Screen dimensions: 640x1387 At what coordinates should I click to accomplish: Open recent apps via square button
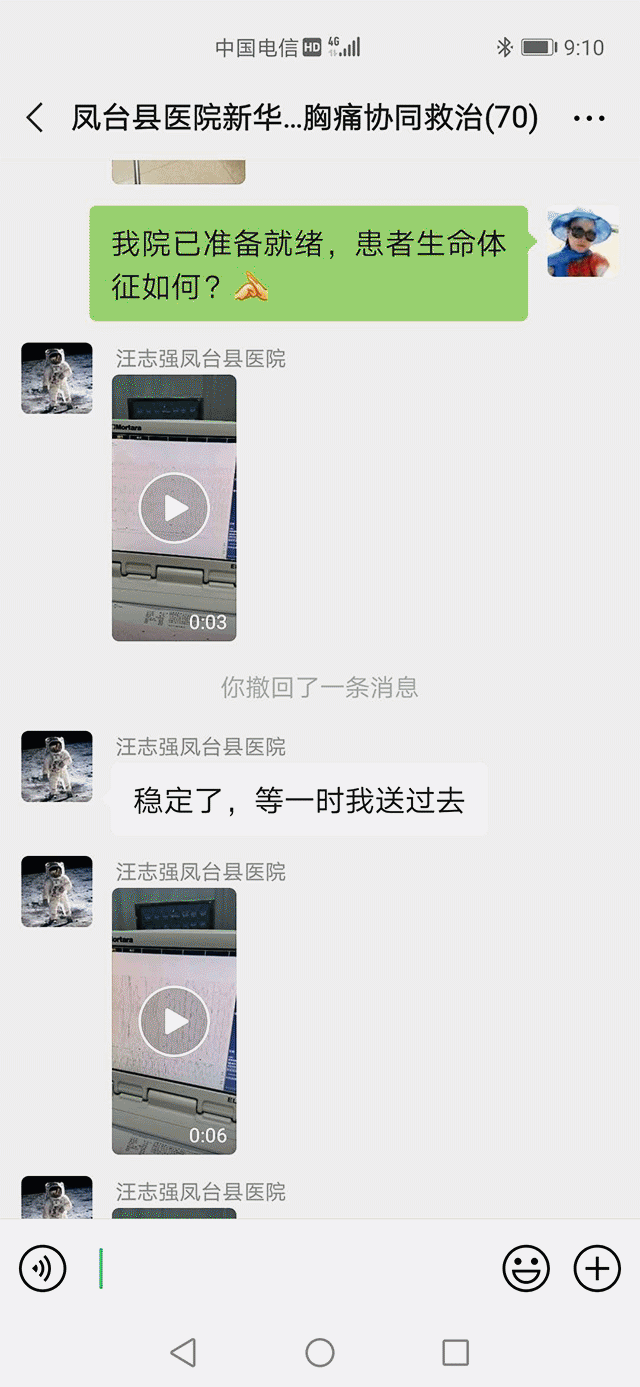[x=455, y=1353]
